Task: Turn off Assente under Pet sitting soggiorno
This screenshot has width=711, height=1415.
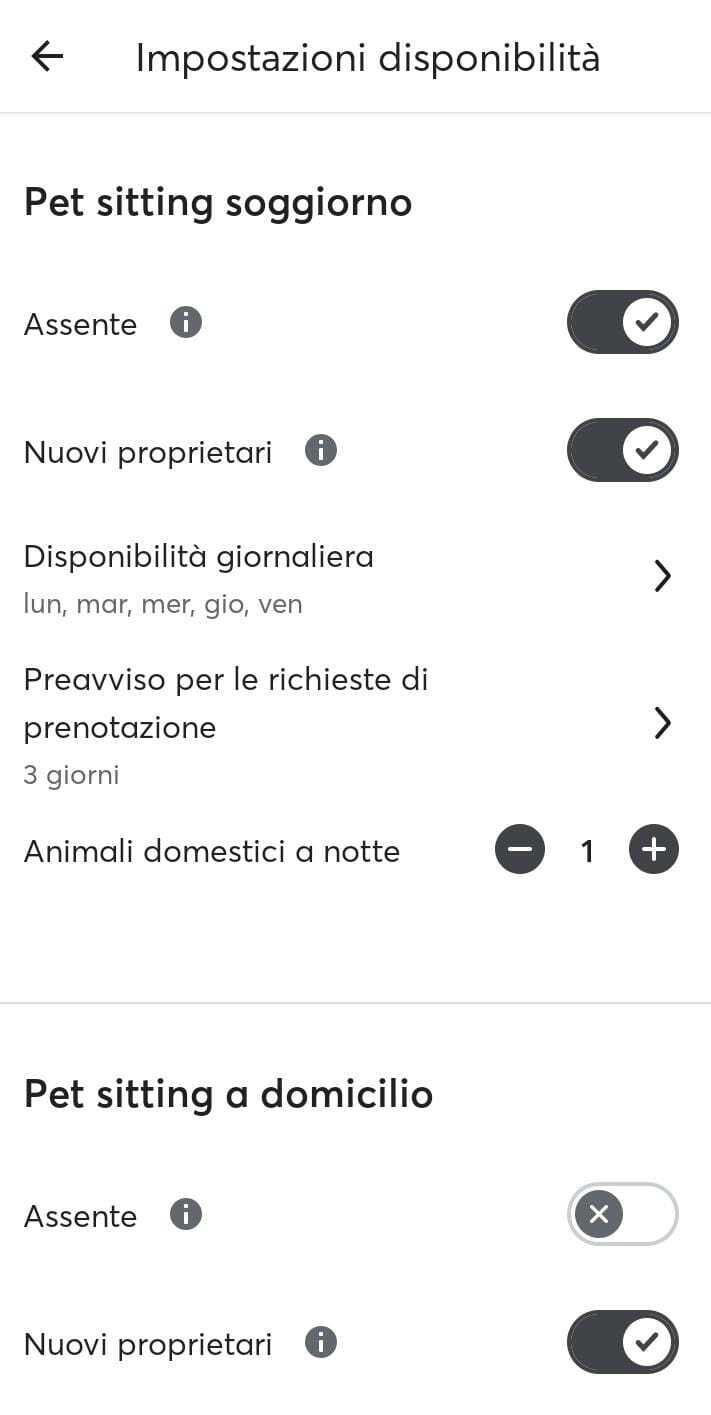Action: point(622,322)
